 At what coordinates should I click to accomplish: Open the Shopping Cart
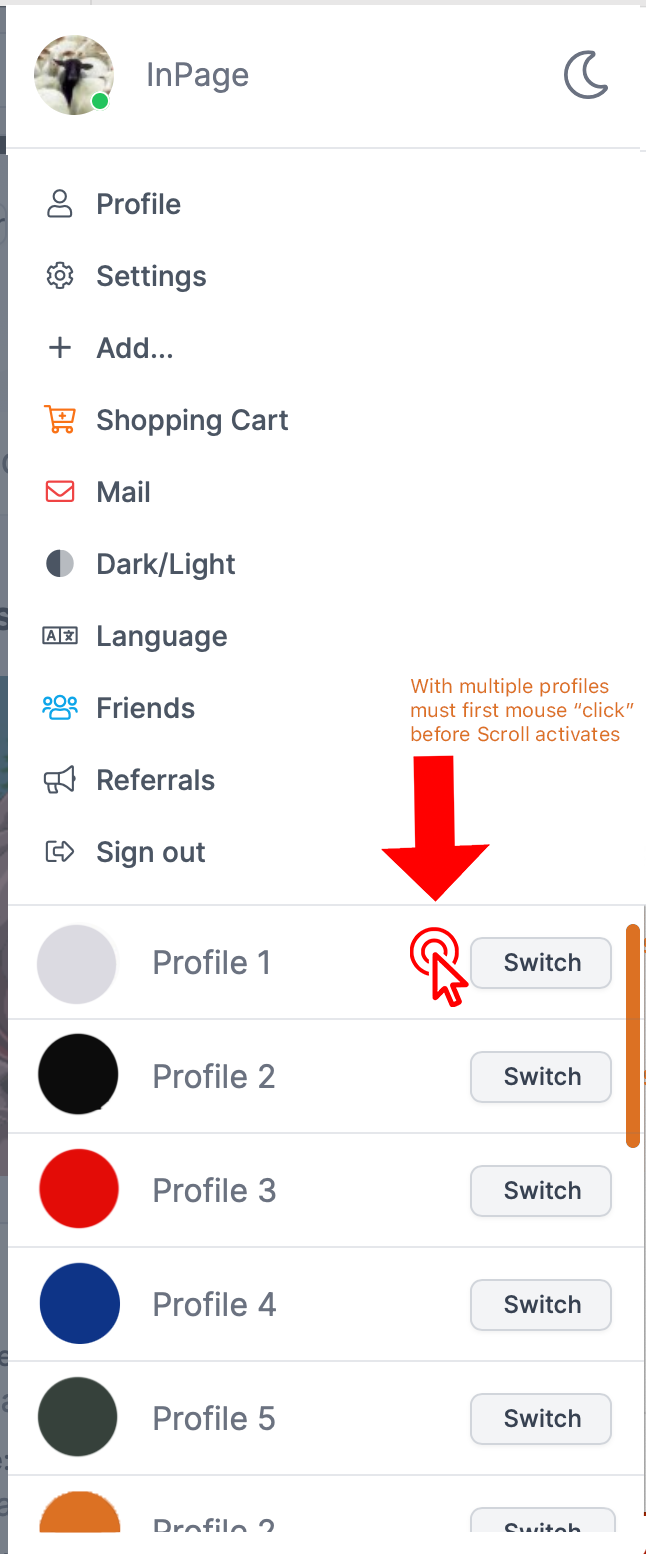tap(191, 420)
